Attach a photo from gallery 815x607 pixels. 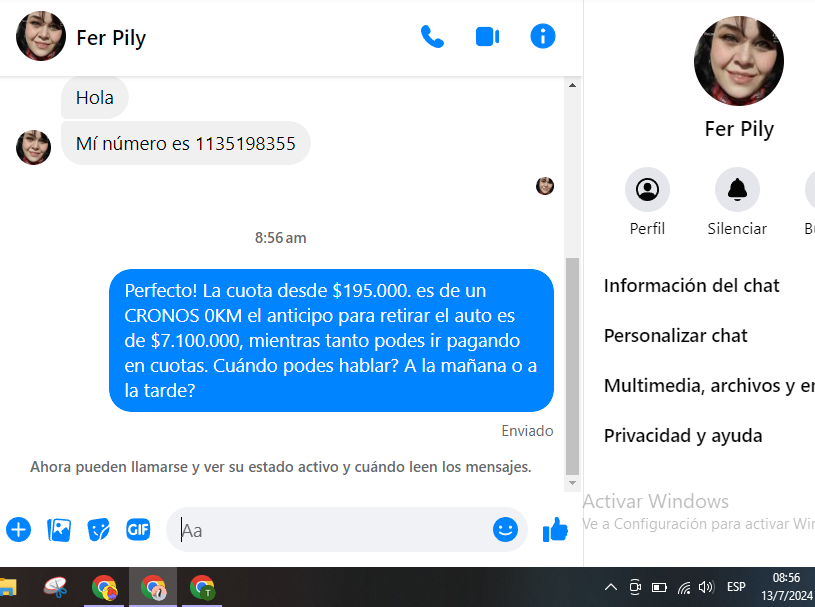[59, 530]
